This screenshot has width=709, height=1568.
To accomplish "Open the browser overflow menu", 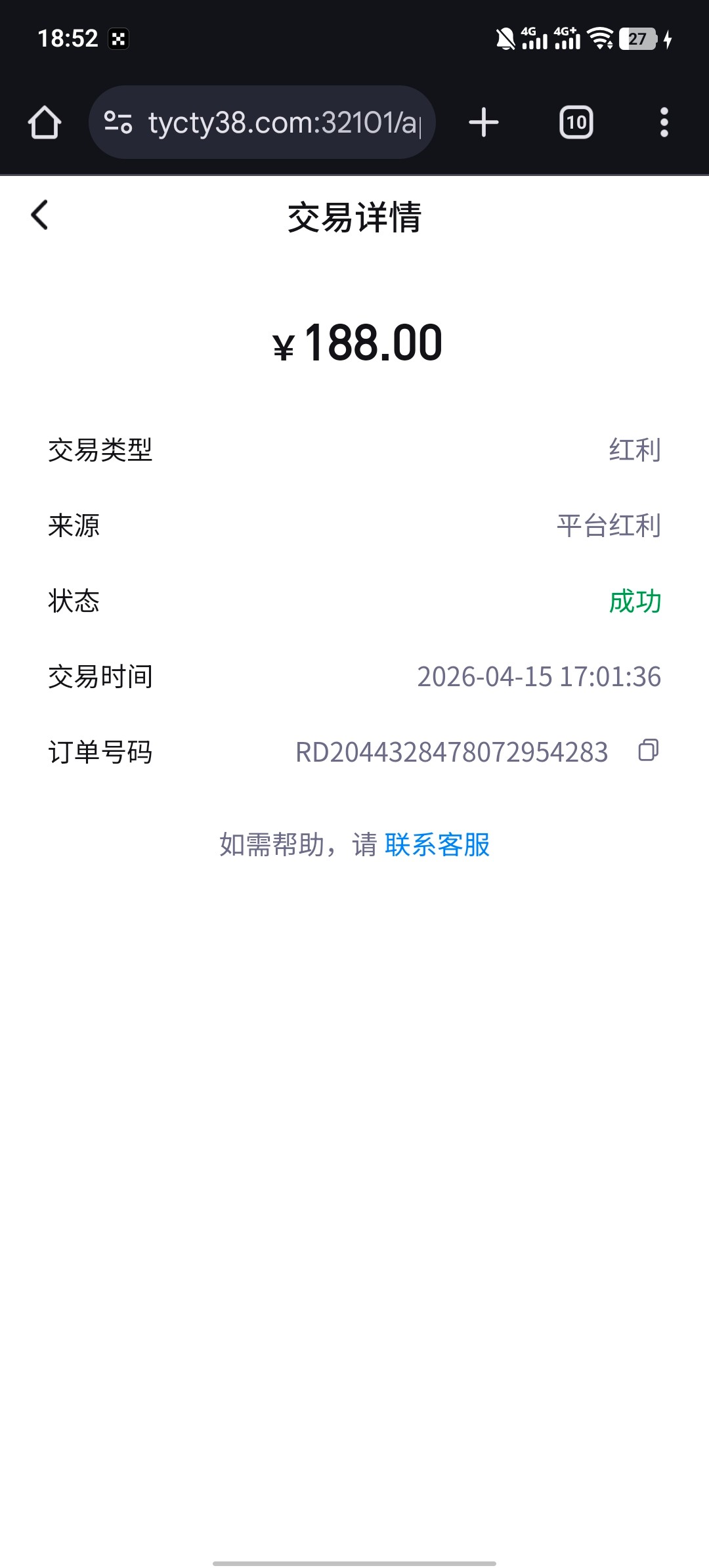I will (664, 123).
